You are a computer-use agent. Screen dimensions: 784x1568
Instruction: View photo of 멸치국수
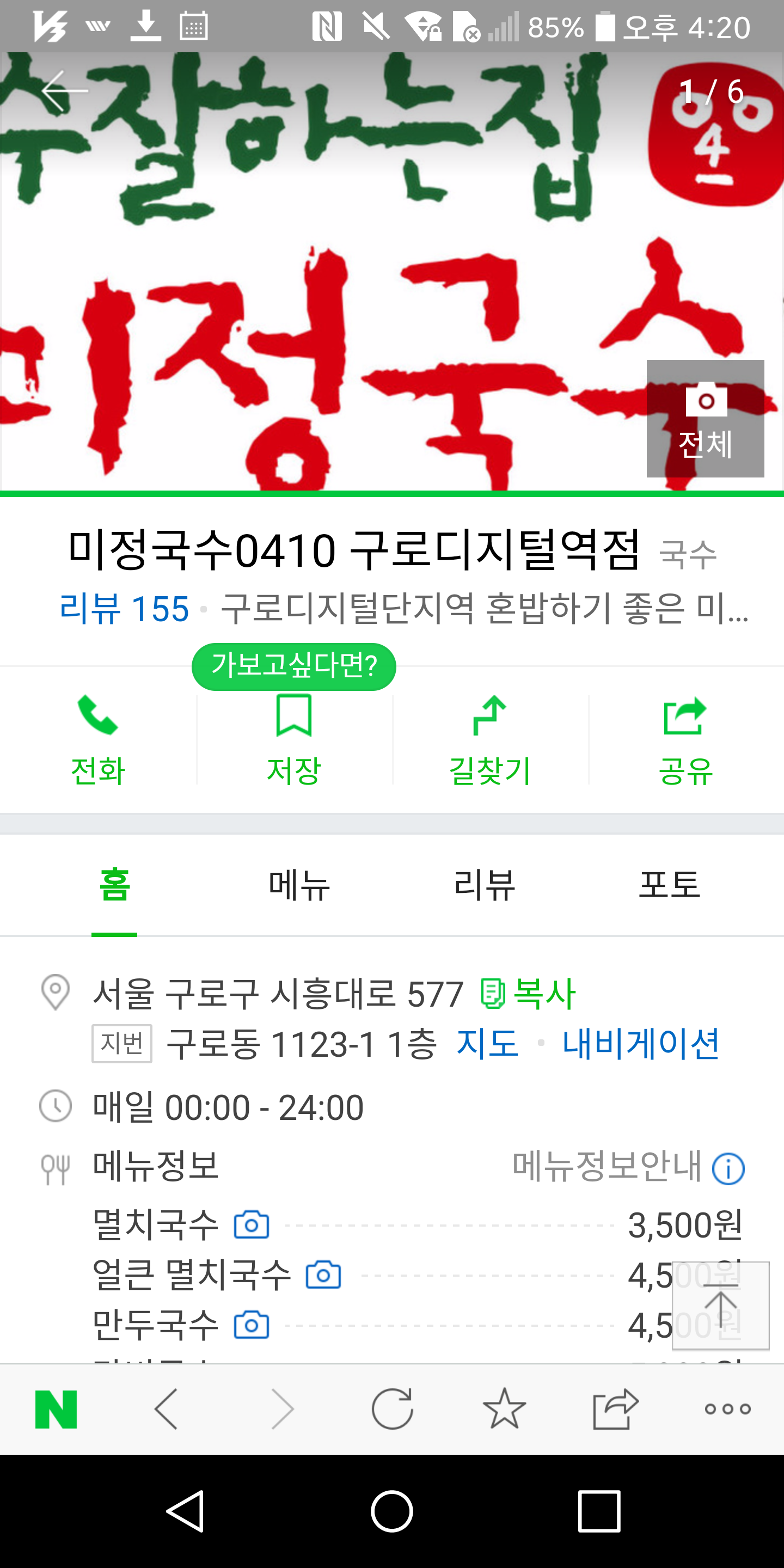click(x=252, y=1224)
